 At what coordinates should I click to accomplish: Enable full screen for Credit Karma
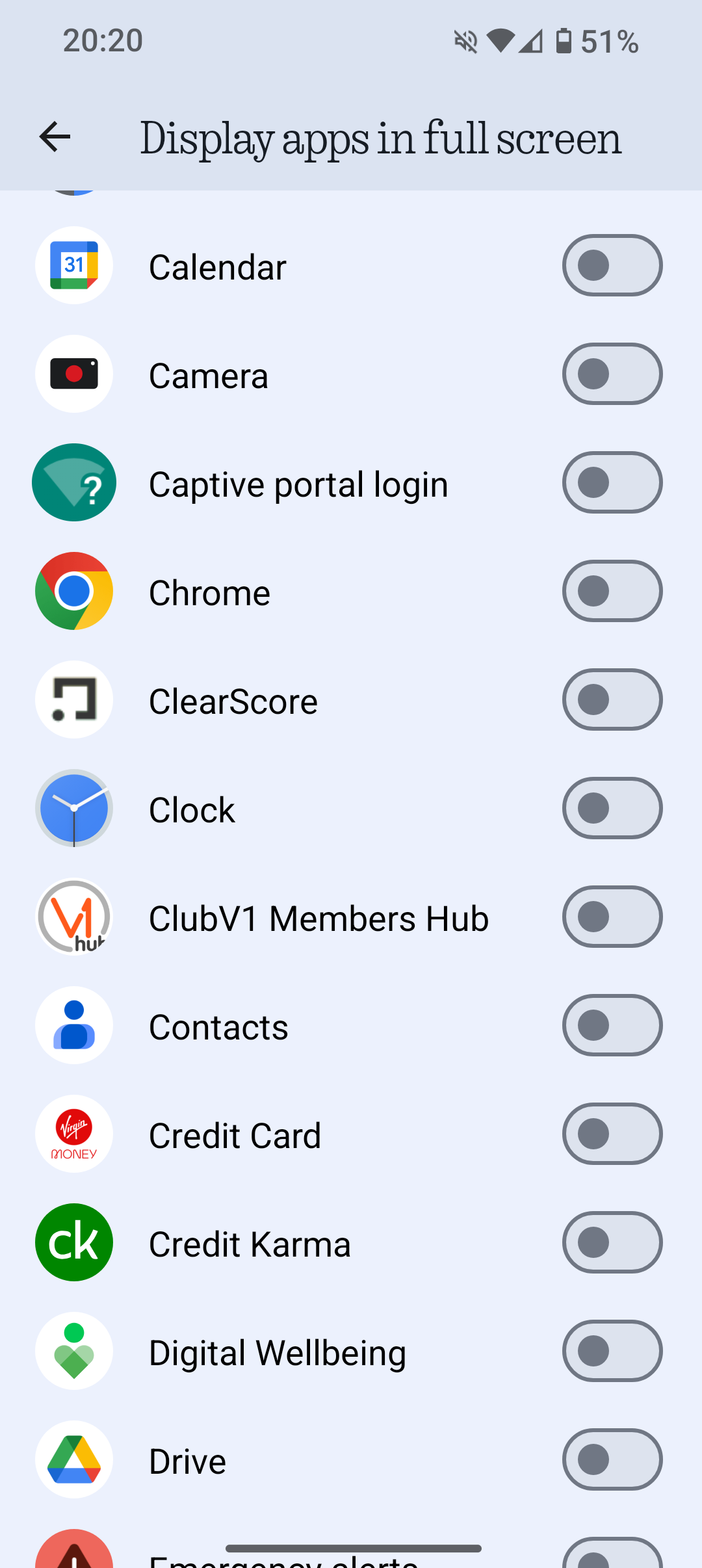point(612,1242)
